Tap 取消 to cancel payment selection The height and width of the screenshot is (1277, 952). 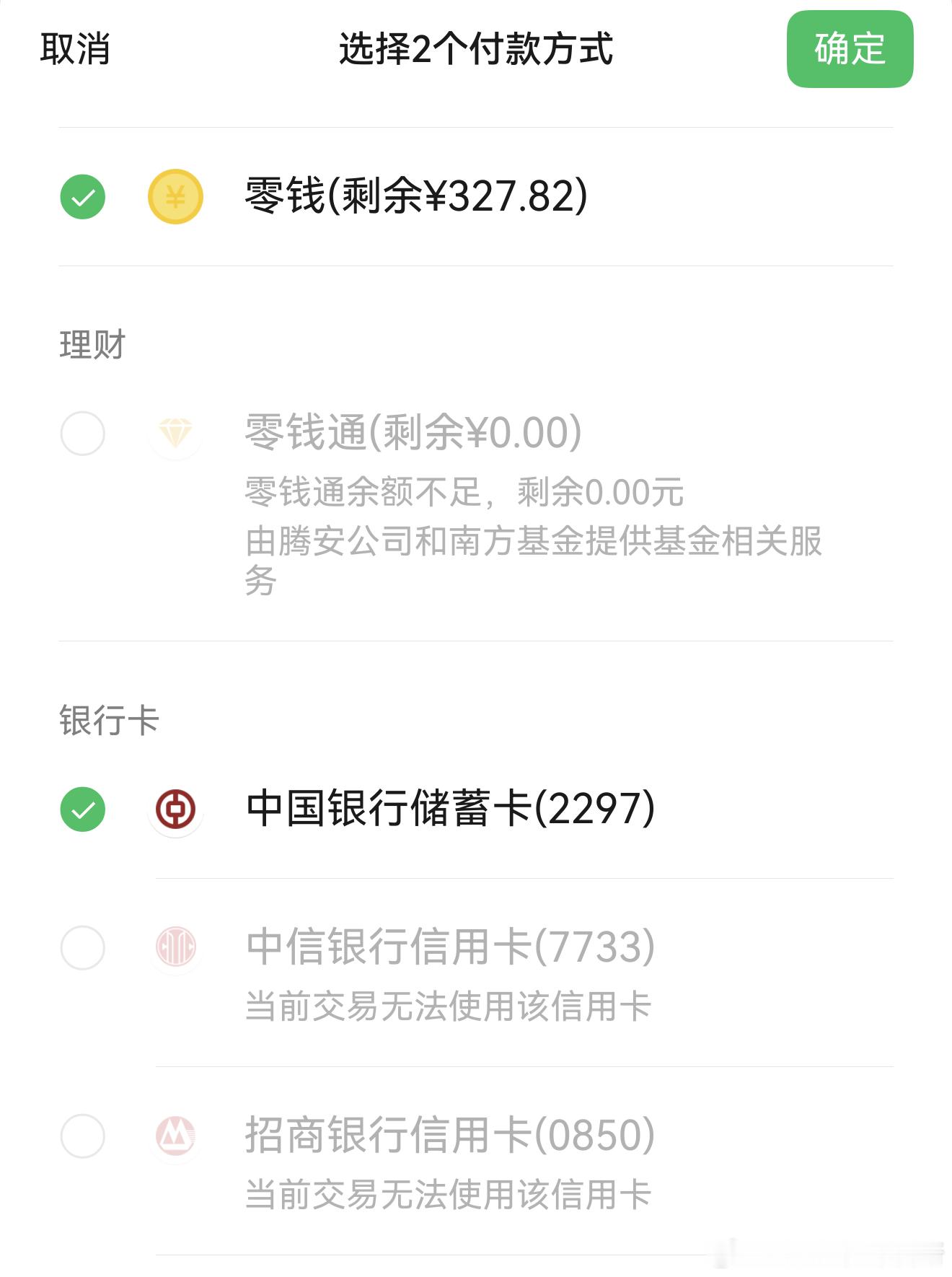75,49
